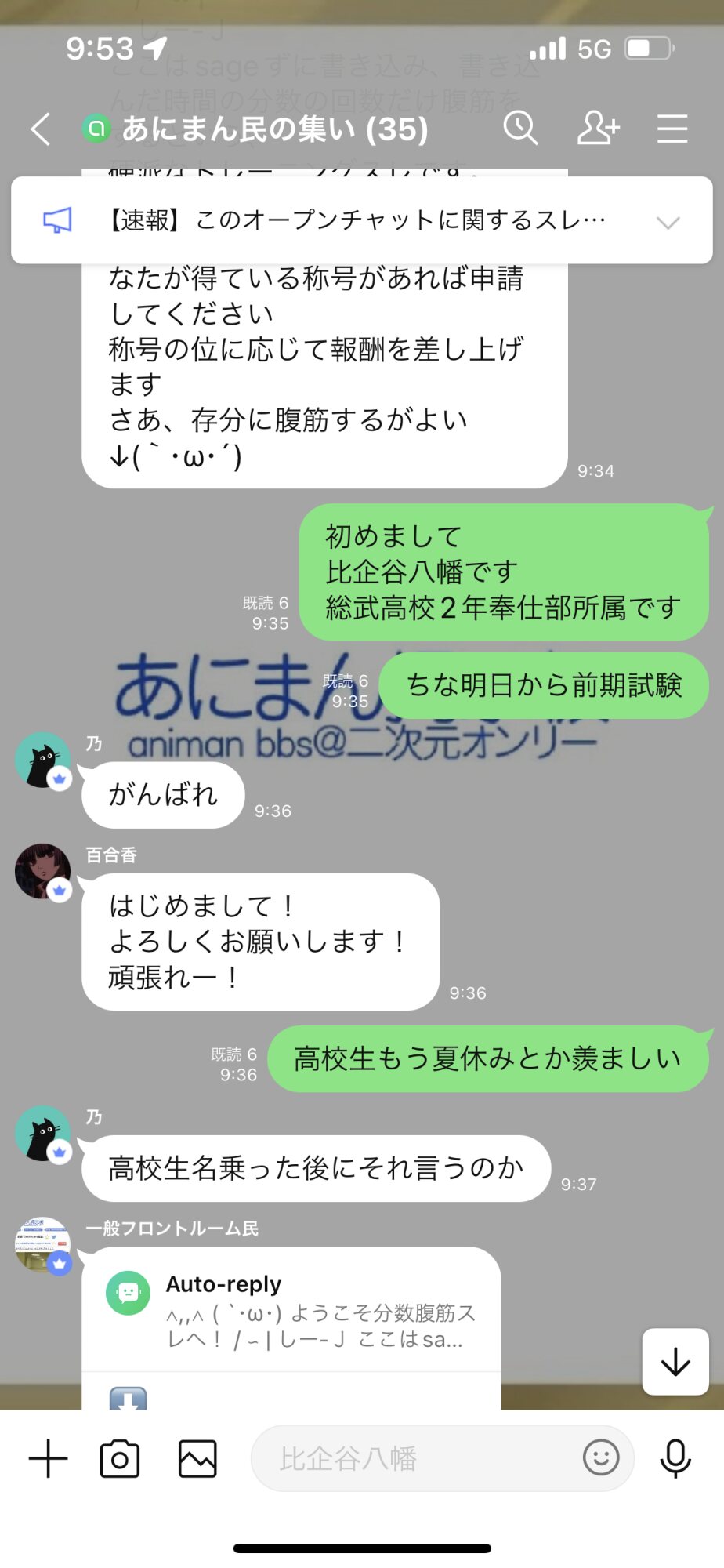Open the photo gallery picker

197,1458
